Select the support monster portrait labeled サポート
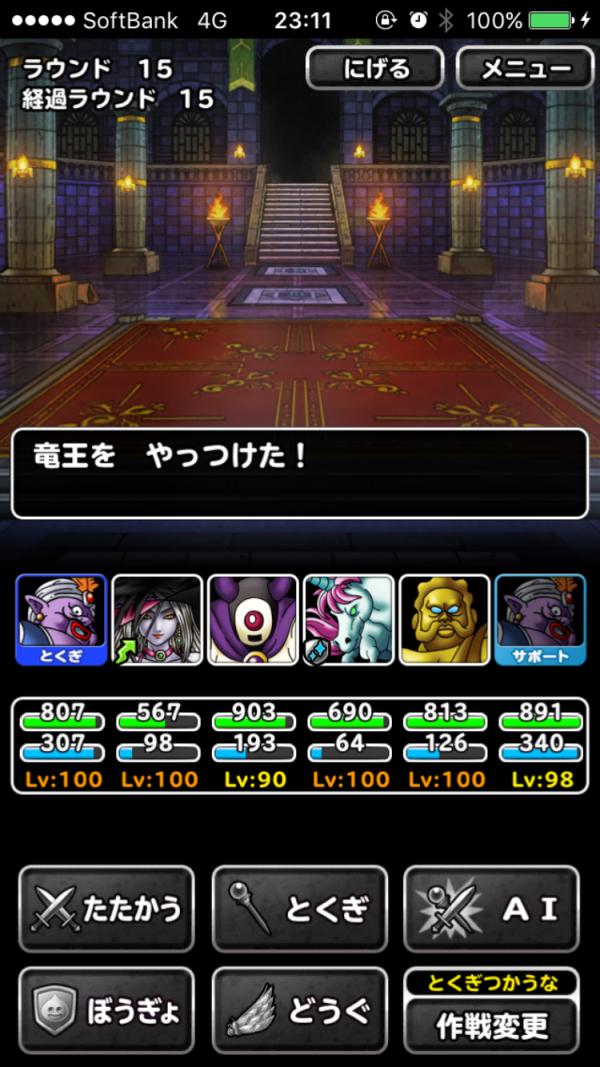600x1067 pixels. (x=540, y=619)
